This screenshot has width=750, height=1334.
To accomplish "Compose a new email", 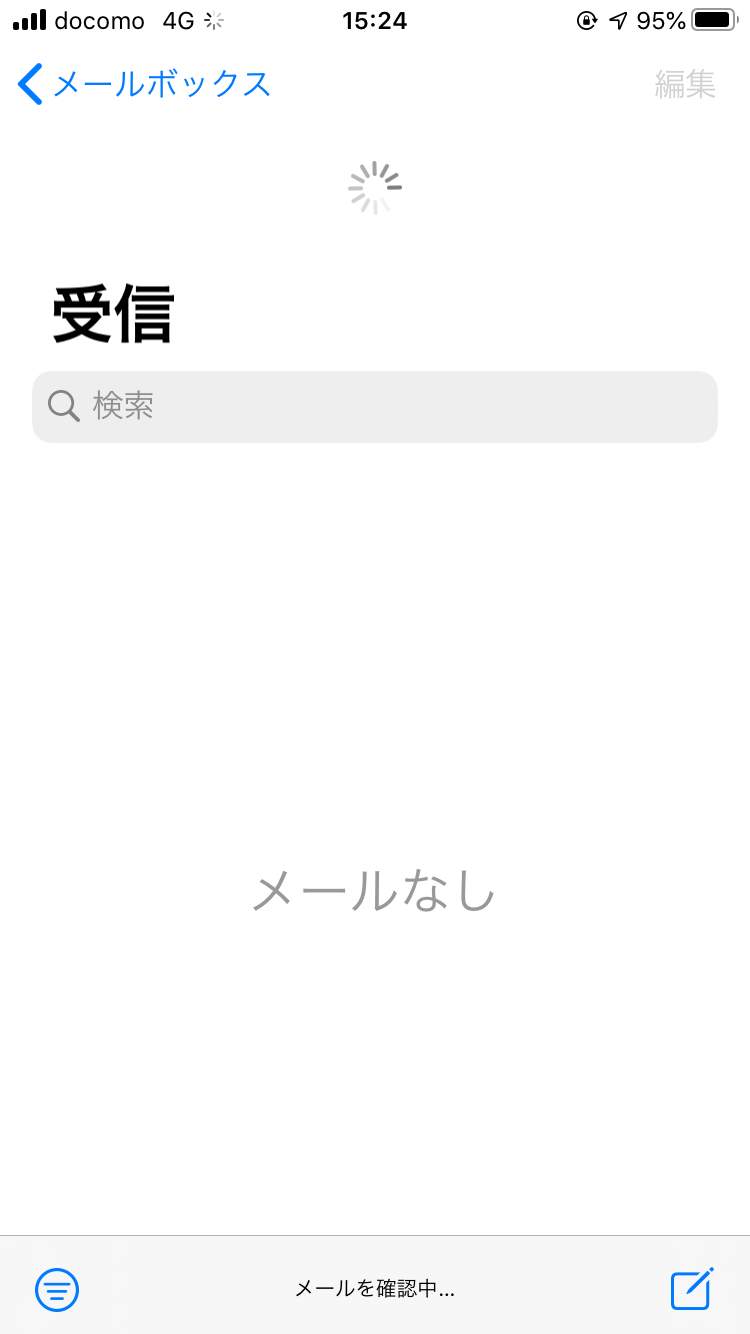I will click(x=692, y=1288).
